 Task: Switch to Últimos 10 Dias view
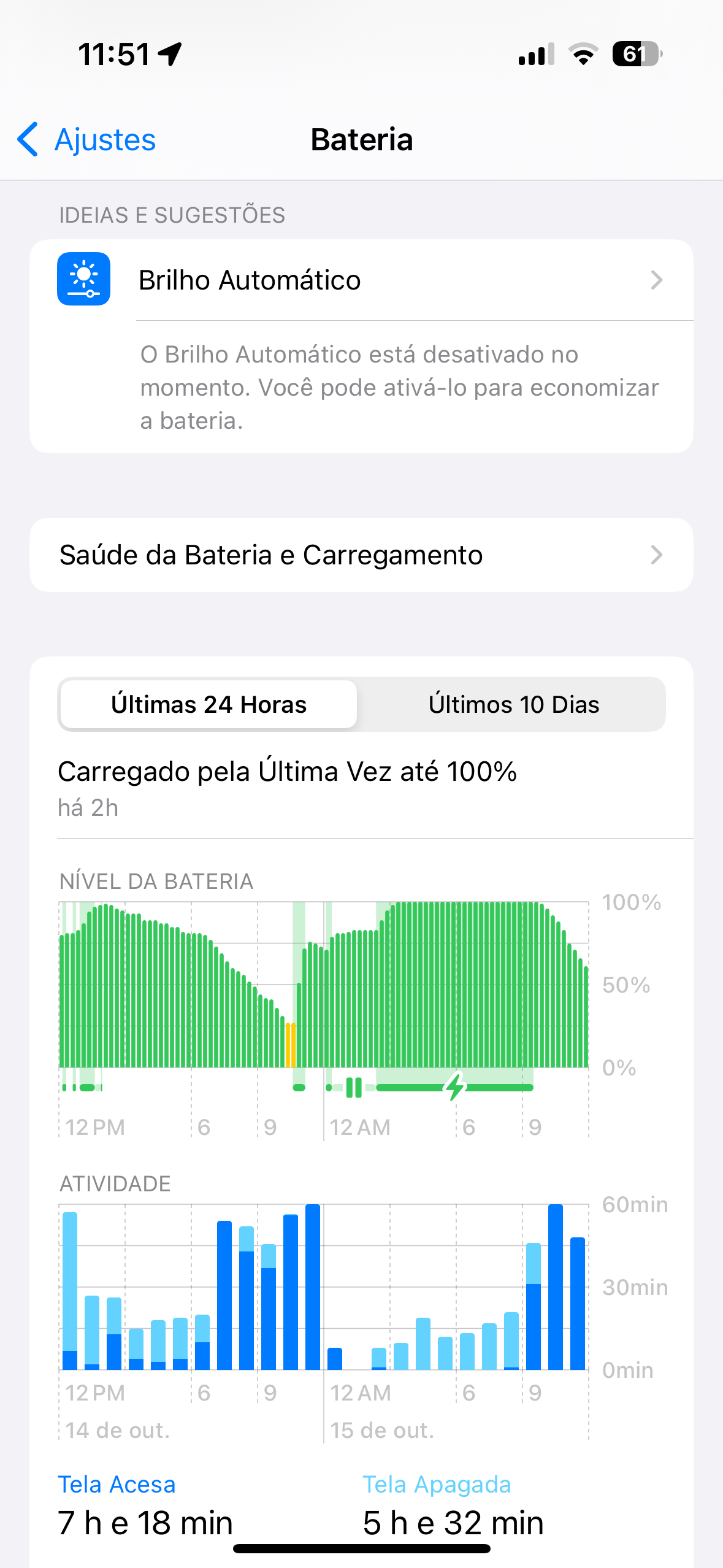click(513, 704)
